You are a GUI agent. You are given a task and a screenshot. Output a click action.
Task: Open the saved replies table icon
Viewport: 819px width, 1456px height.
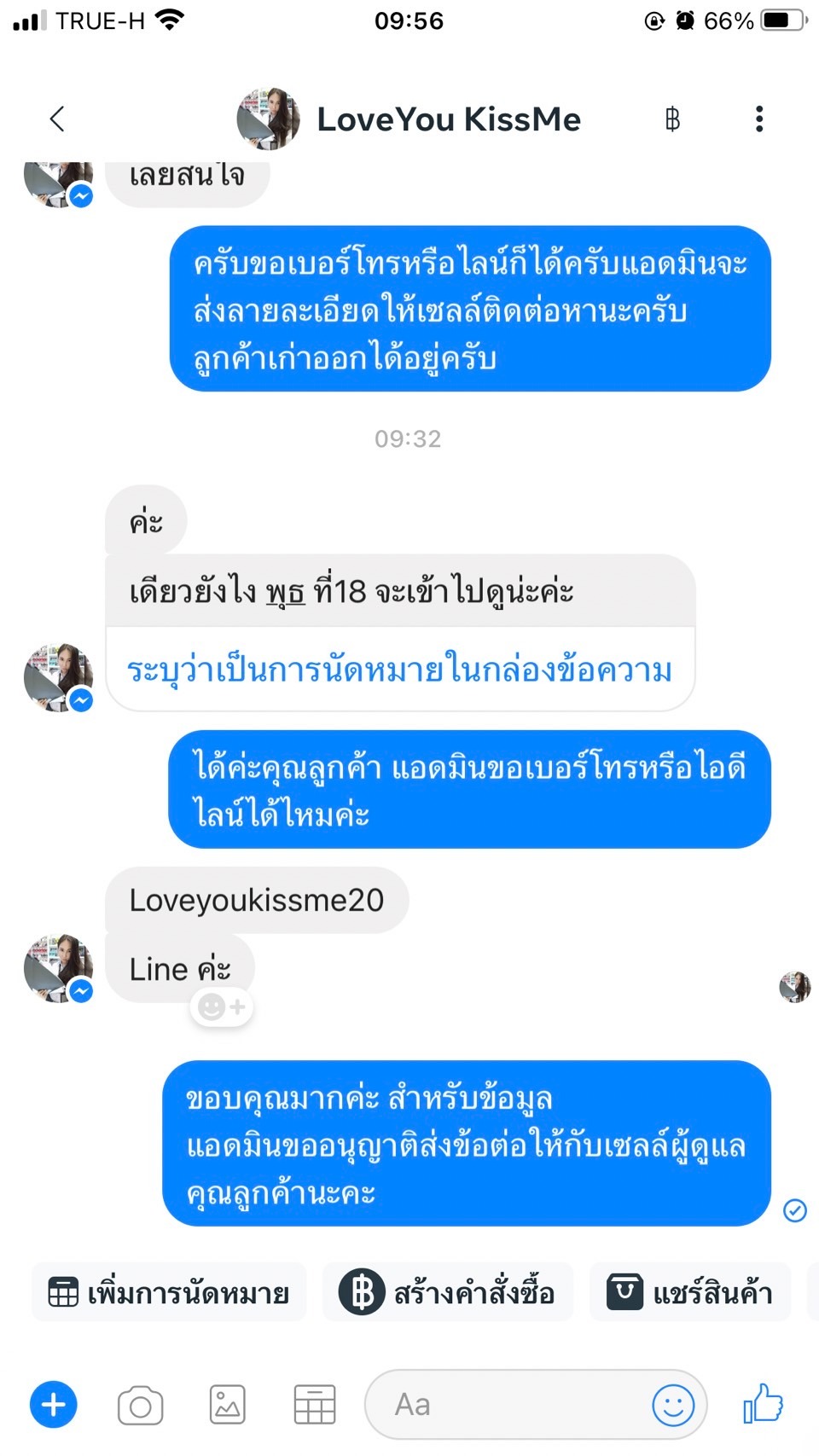(x=315, y=1404)
